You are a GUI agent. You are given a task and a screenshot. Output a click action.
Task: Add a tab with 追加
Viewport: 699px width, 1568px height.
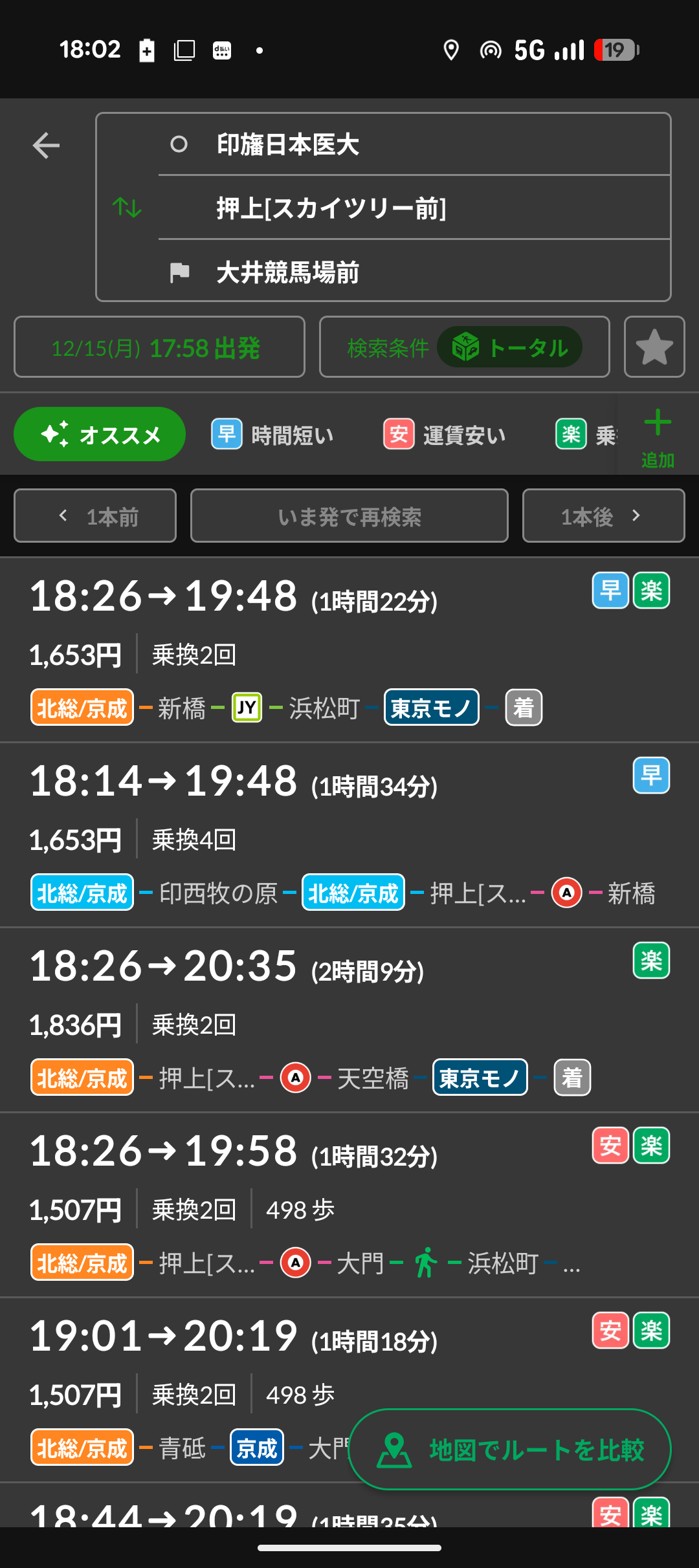click(x=658, y=437)
